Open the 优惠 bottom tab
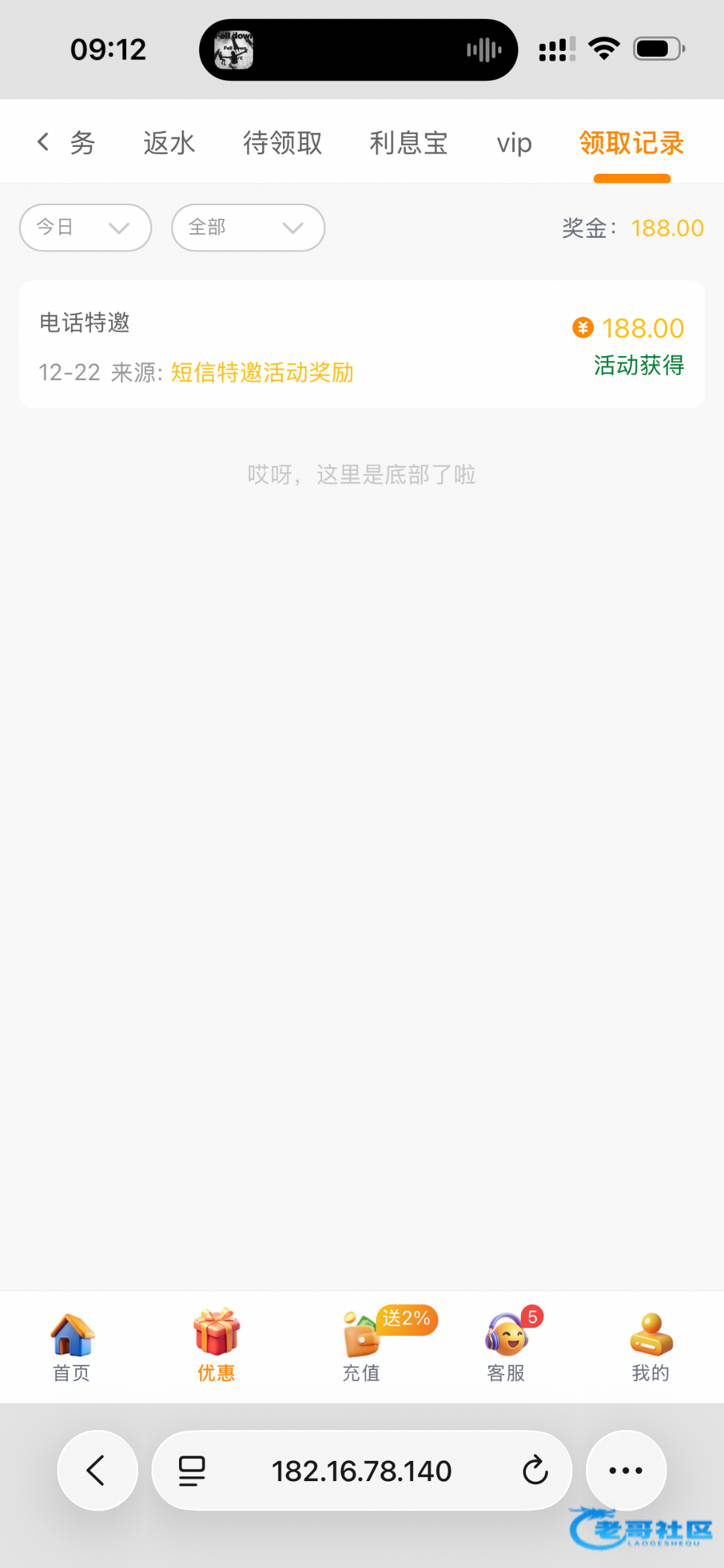This screenshot has height=1568, width=724. [x=216, y=1347]
